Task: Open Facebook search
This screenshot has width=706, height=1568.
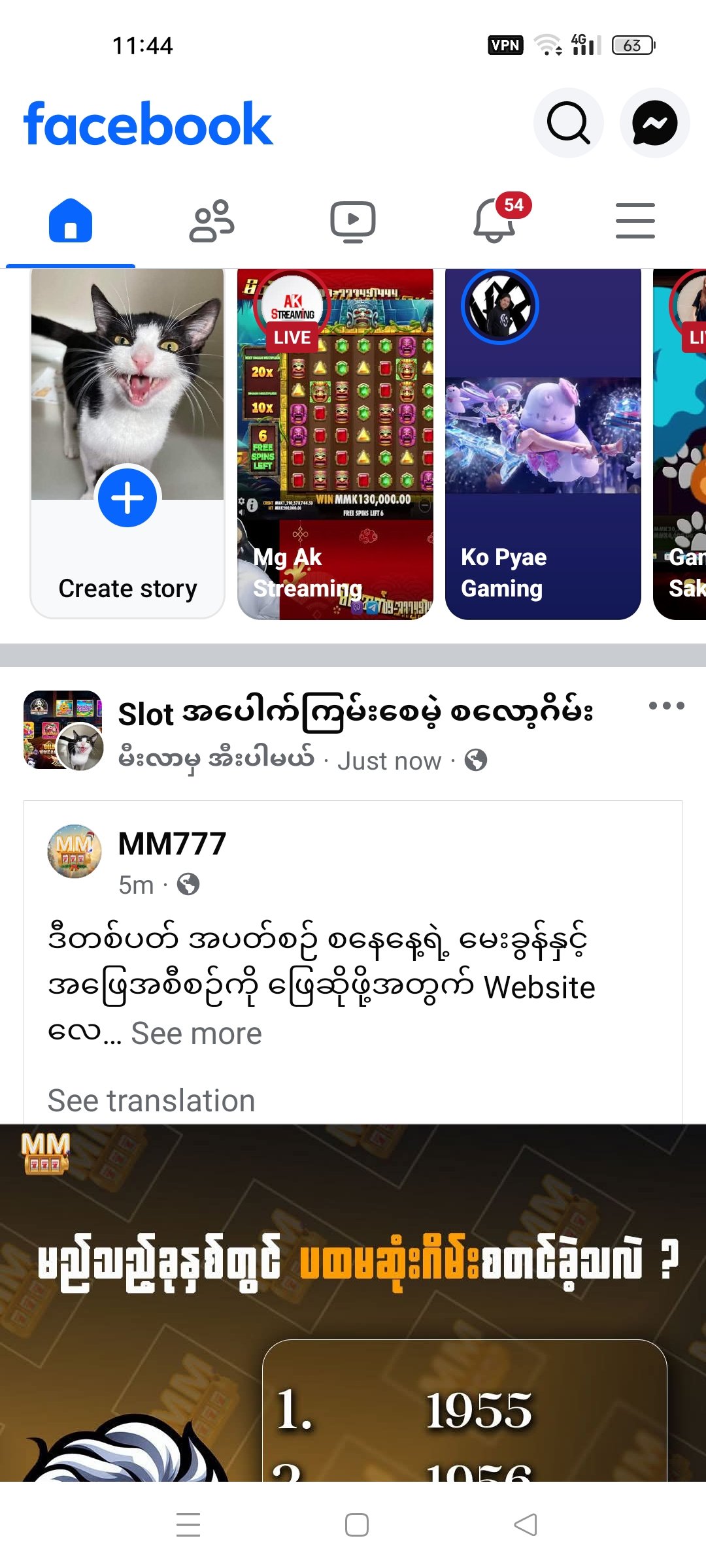Action: tap(568, 123)
